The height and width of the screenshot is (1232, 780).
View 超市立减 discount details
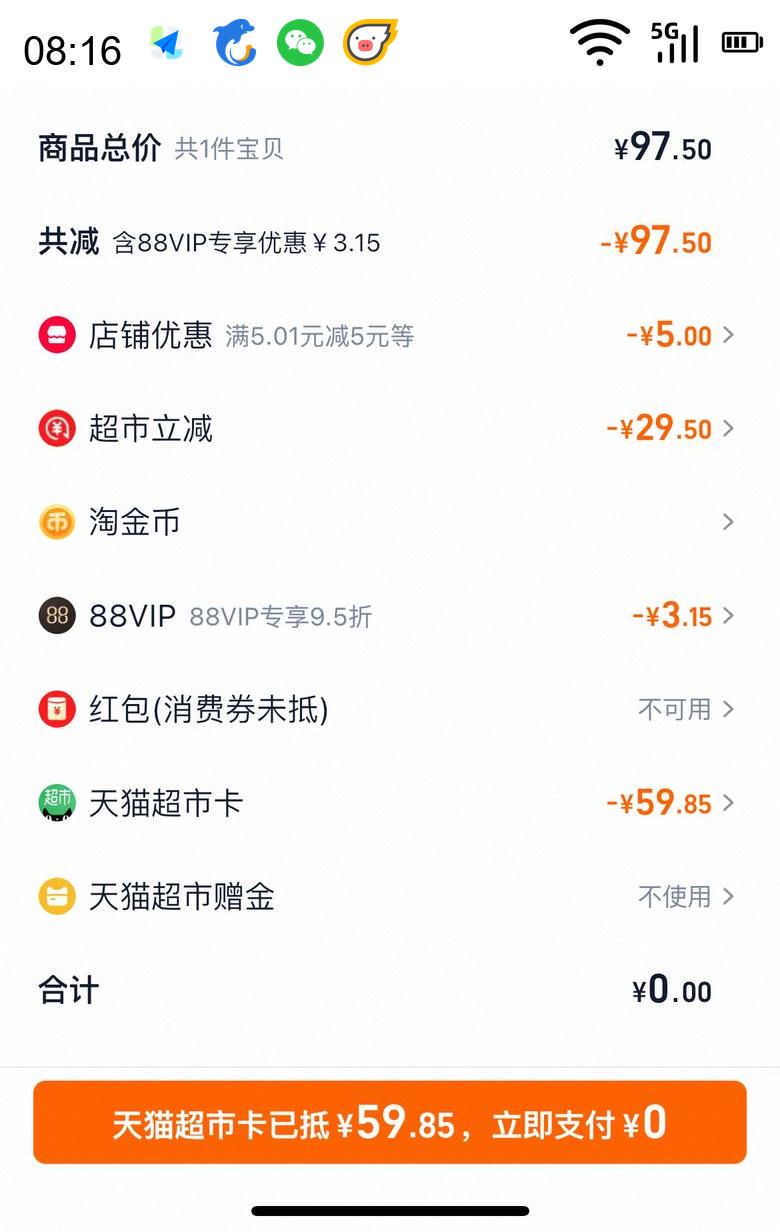click(388, 429)
